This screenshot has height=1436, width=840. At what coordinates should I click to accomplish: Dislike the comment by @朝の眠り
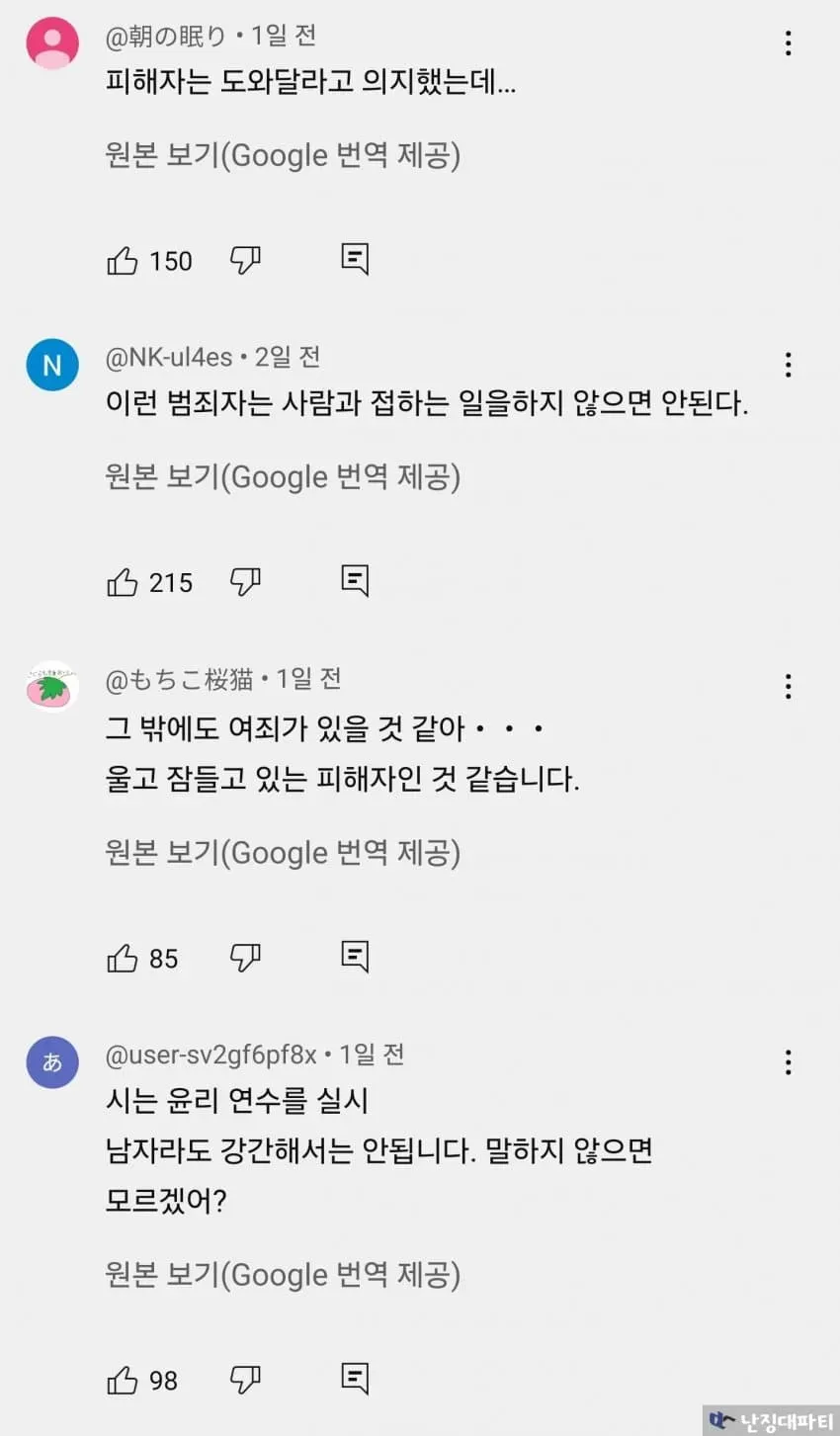coord(245,261)
